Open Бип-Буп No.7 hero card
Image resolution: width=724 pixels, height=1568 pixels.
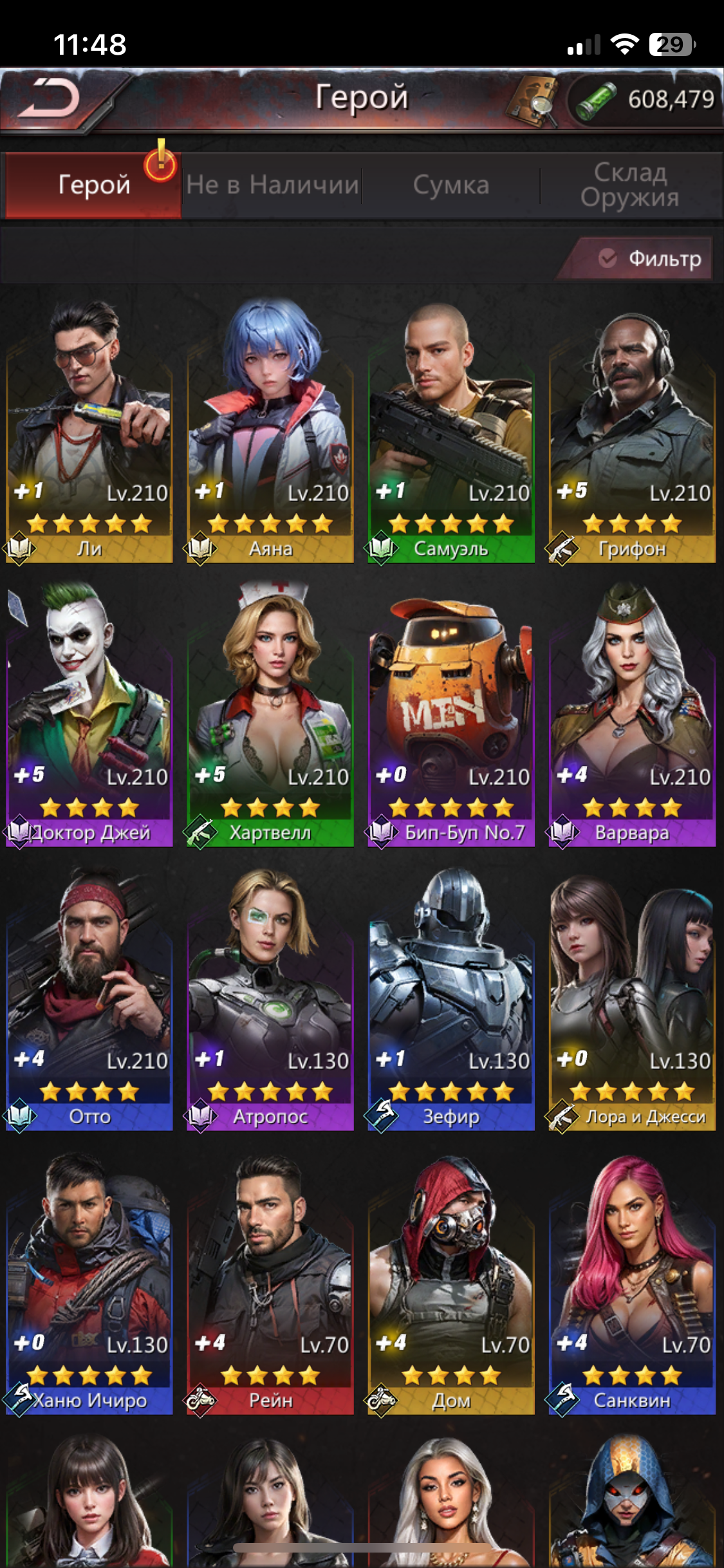(x=451, y=714)
